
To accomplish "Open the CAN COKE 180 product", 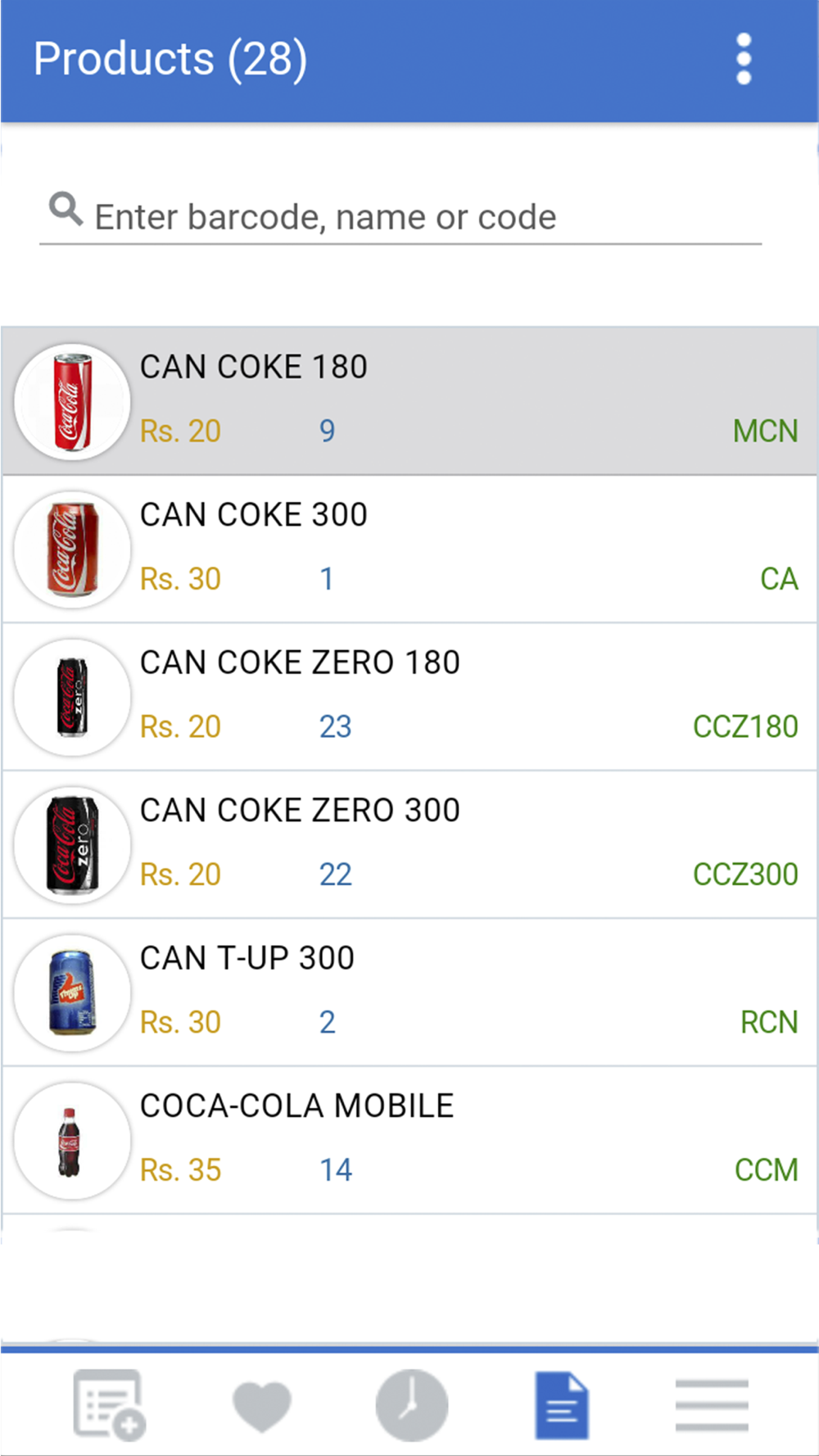I will [x=409, y=400].
